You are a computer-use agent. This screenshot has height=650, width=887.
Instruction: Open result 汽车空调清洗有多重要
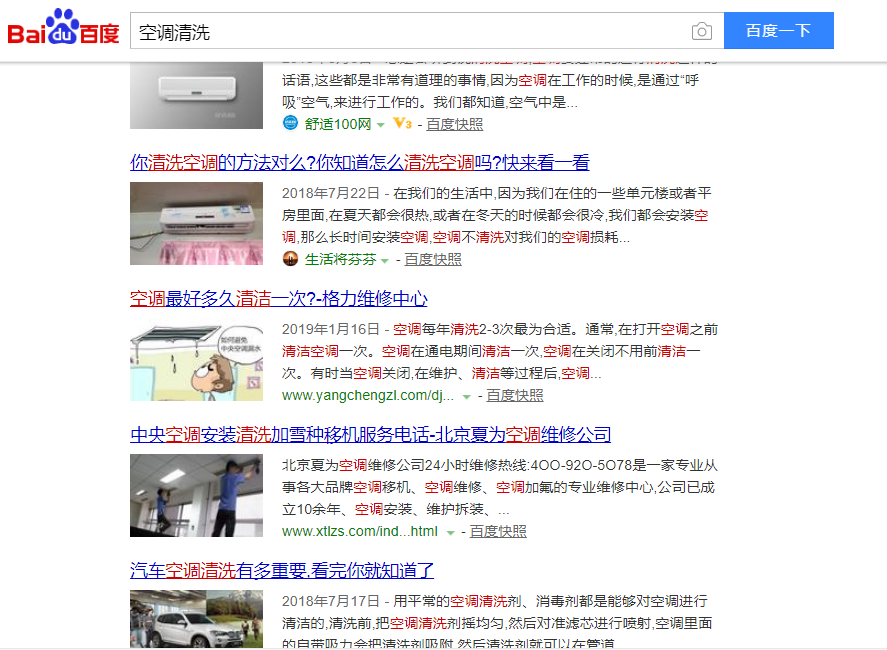(x=282, y=570)
